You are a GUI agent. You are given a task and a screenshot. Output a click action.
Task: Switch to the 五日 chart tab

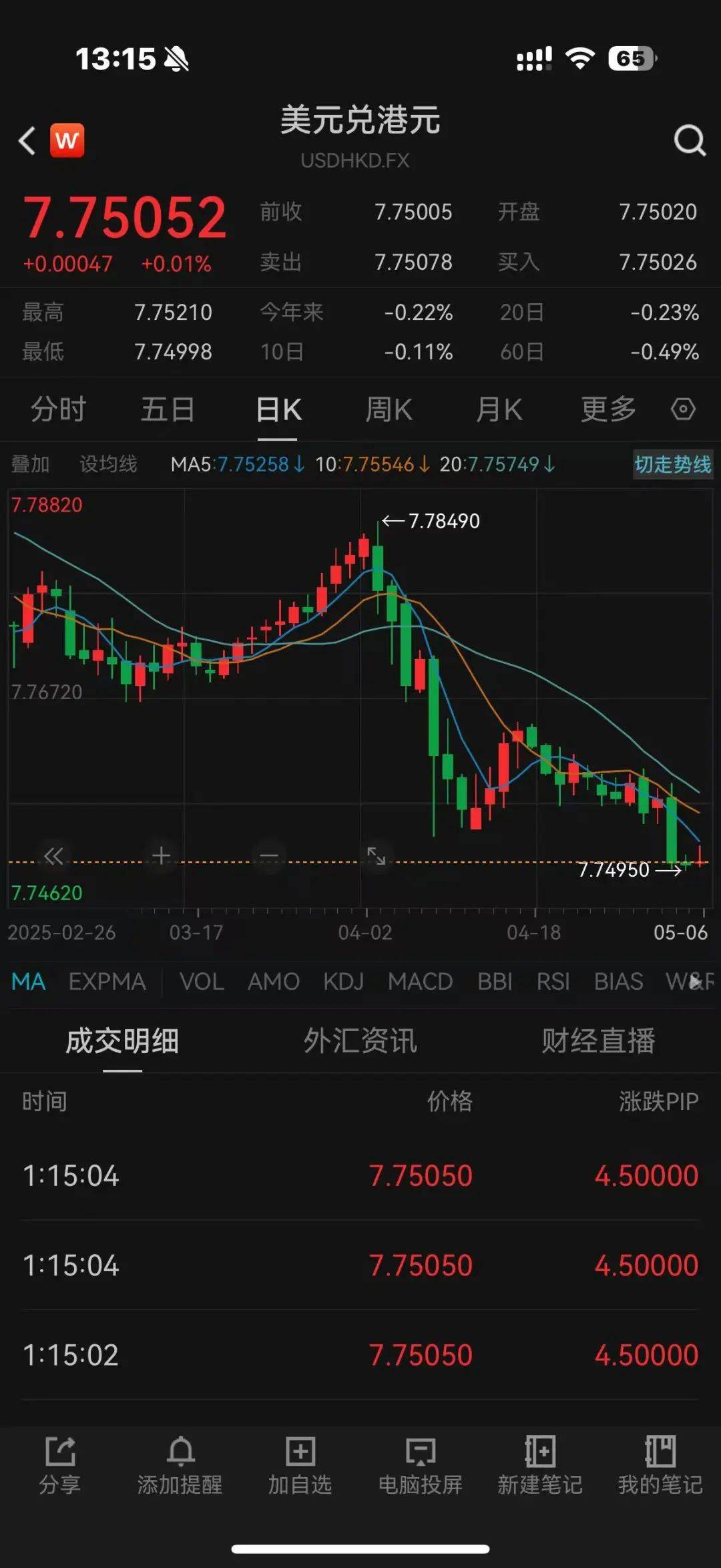click(168, 409)
